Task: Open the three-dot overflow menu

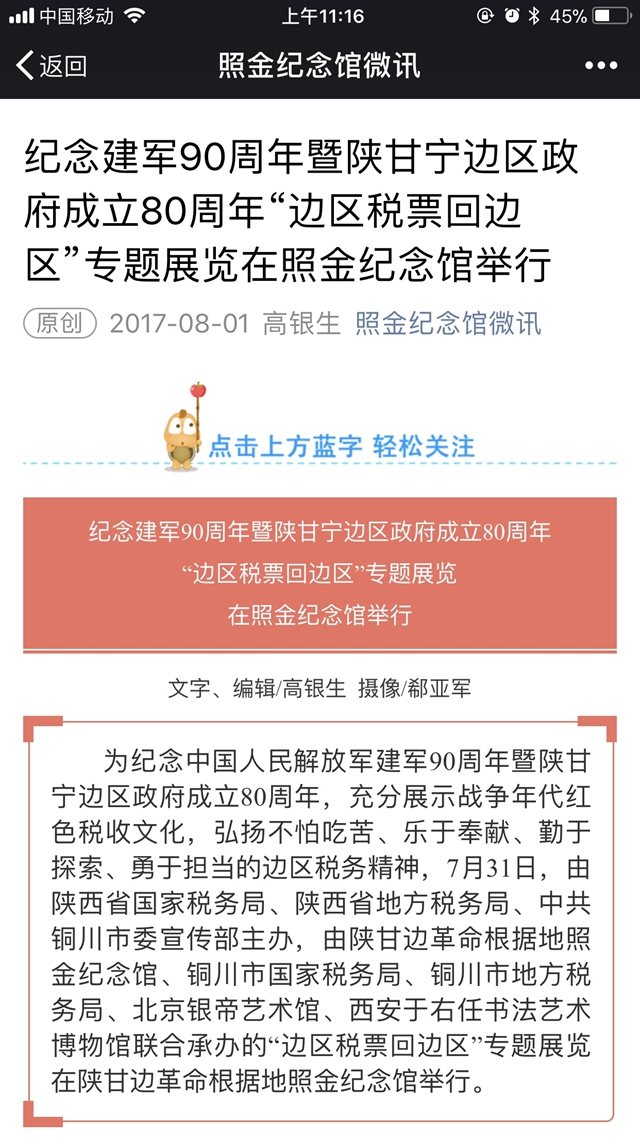Action: pyautogui.click(x=600, y=66)
